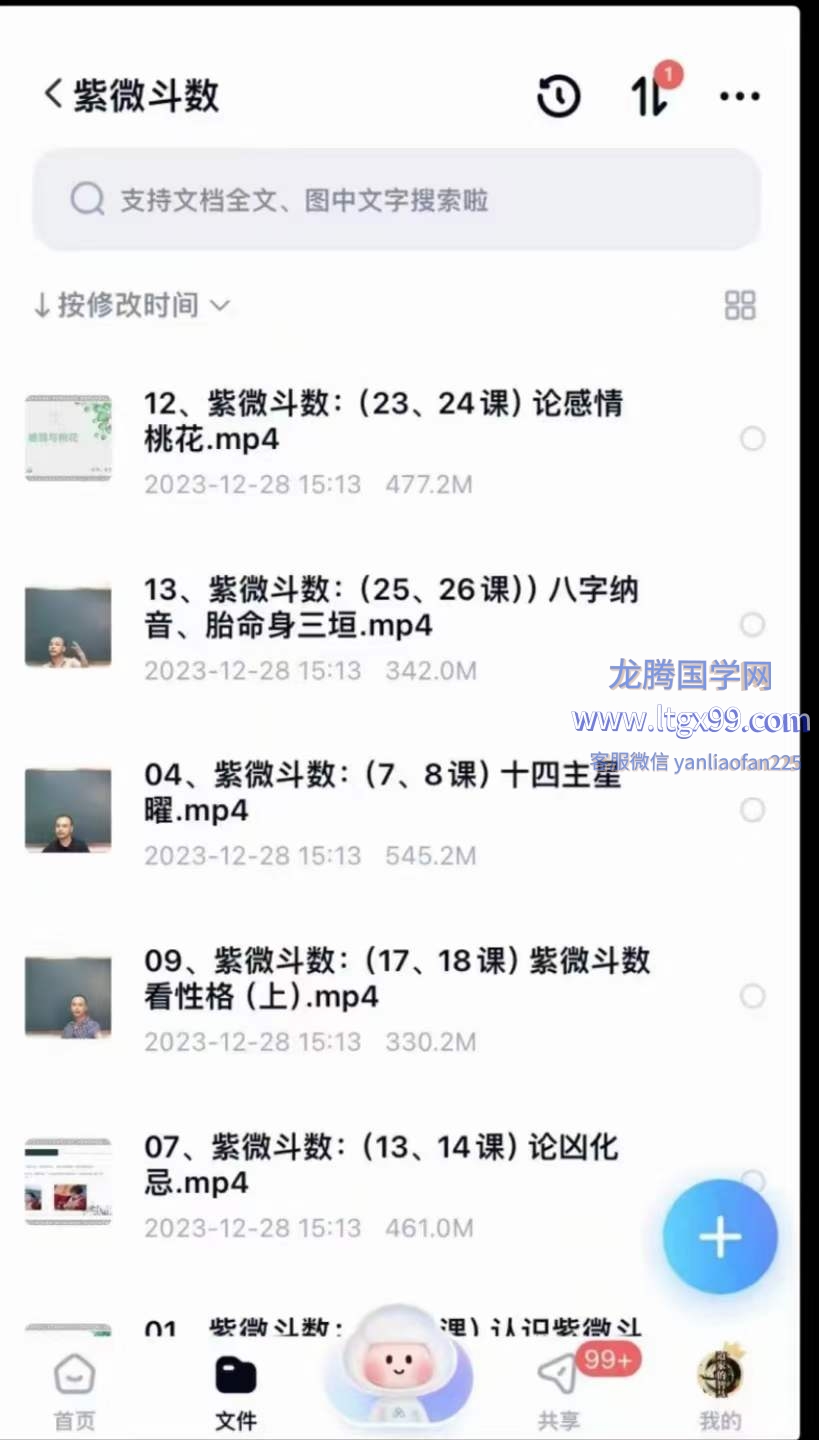The image size is (819, 1440).
Task: Open video 12 论感情桃花.mp4
Action: [x=383, y=421]
